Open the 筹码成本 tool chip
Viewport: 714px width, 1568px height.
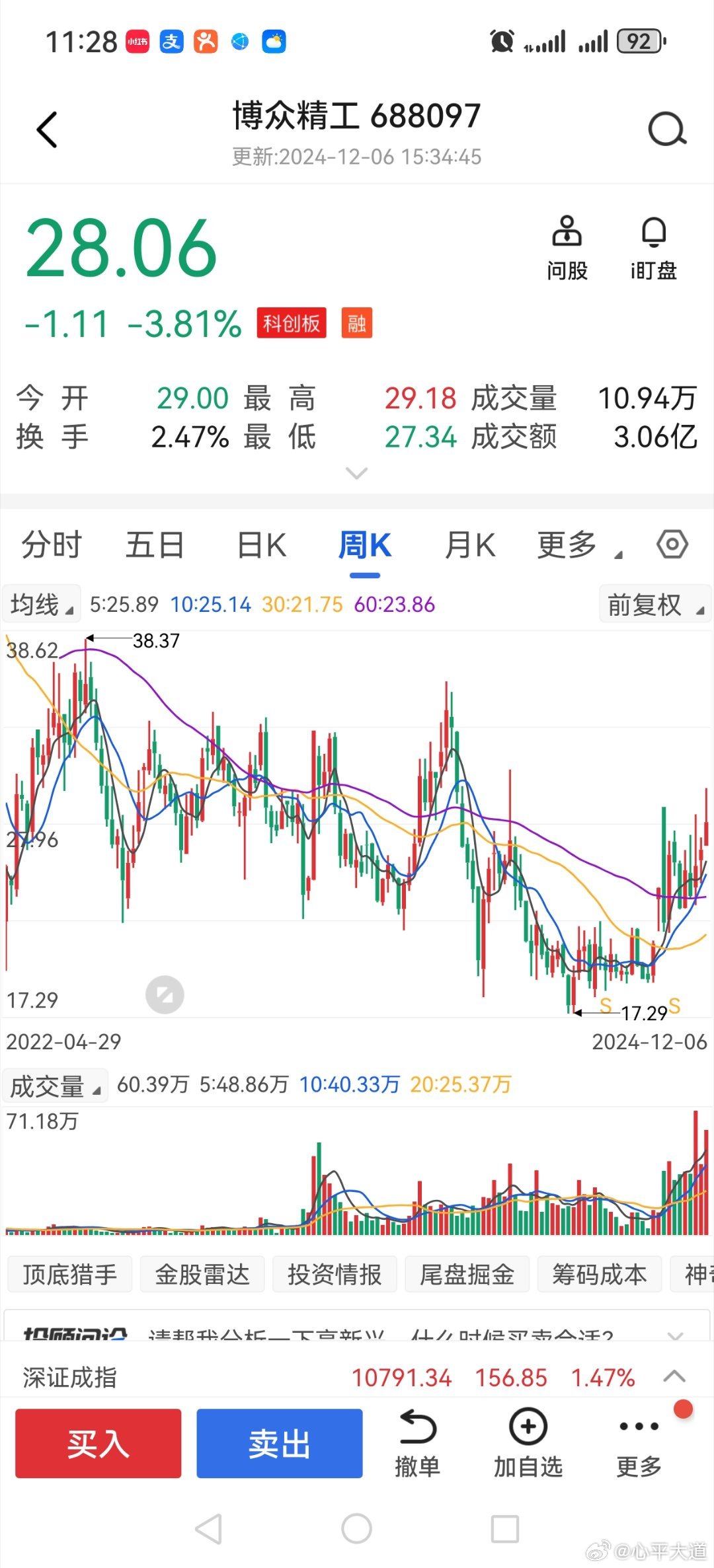(599, 1274)
